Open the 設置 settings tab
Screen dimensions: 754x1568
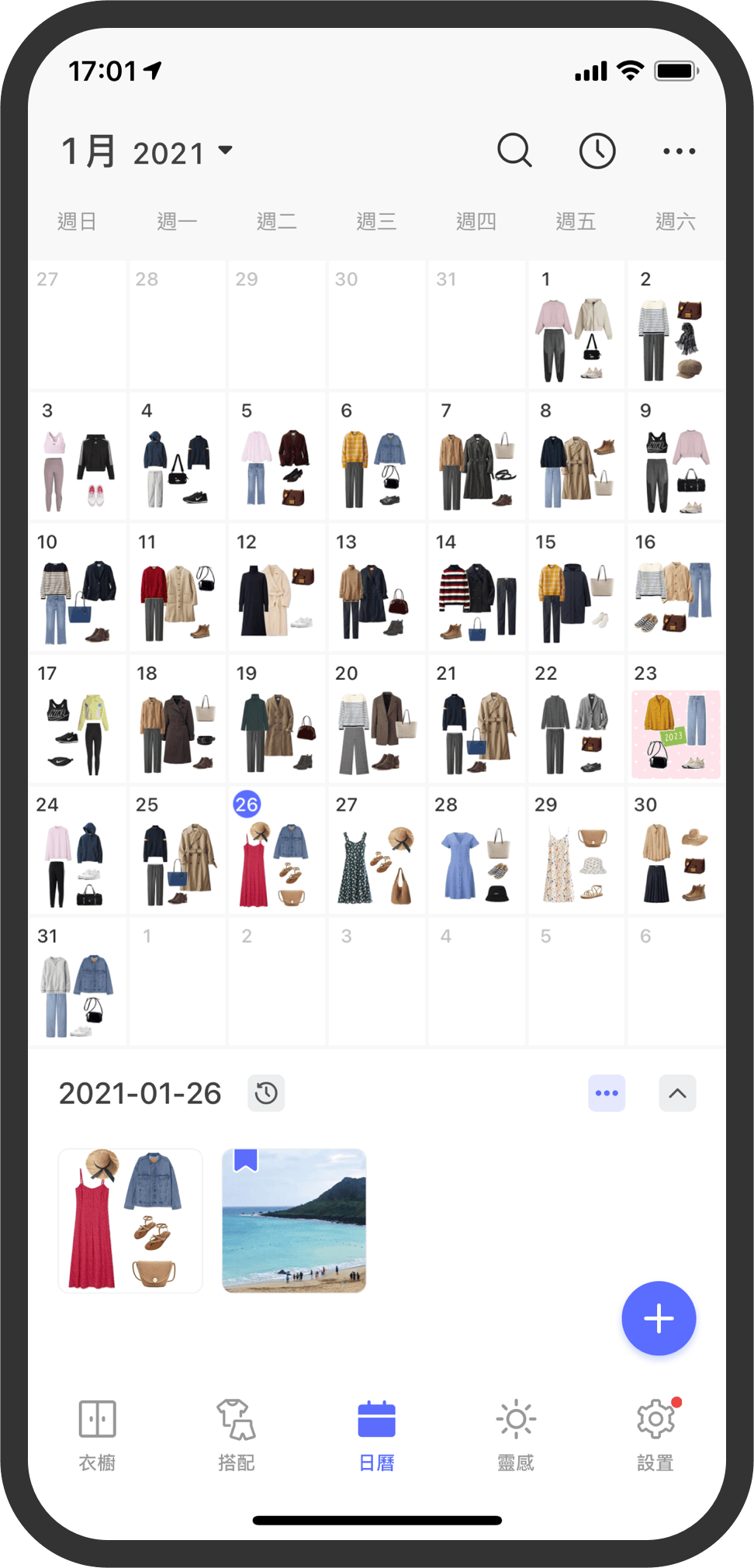pyautogui.click(x=655, y=1434)
